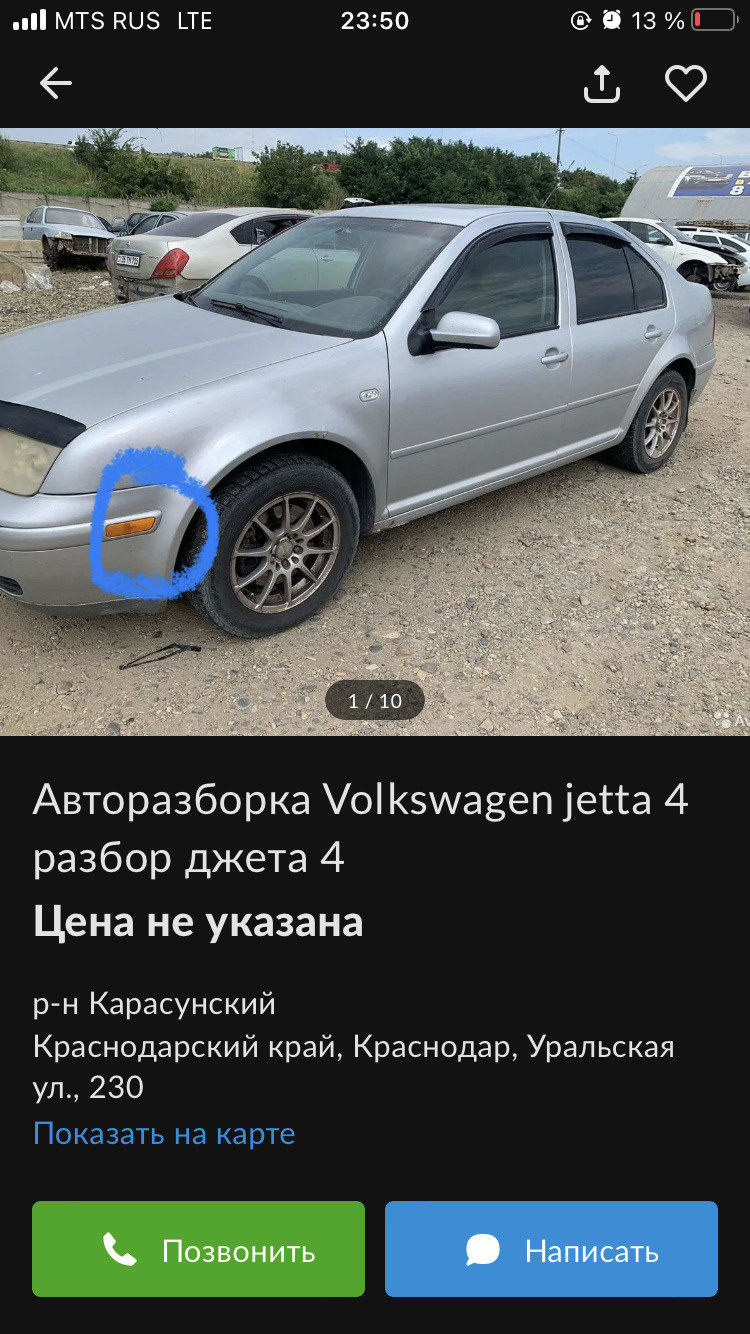
Task: Message the seller with Написать
Action: [x=551, y=1249]
